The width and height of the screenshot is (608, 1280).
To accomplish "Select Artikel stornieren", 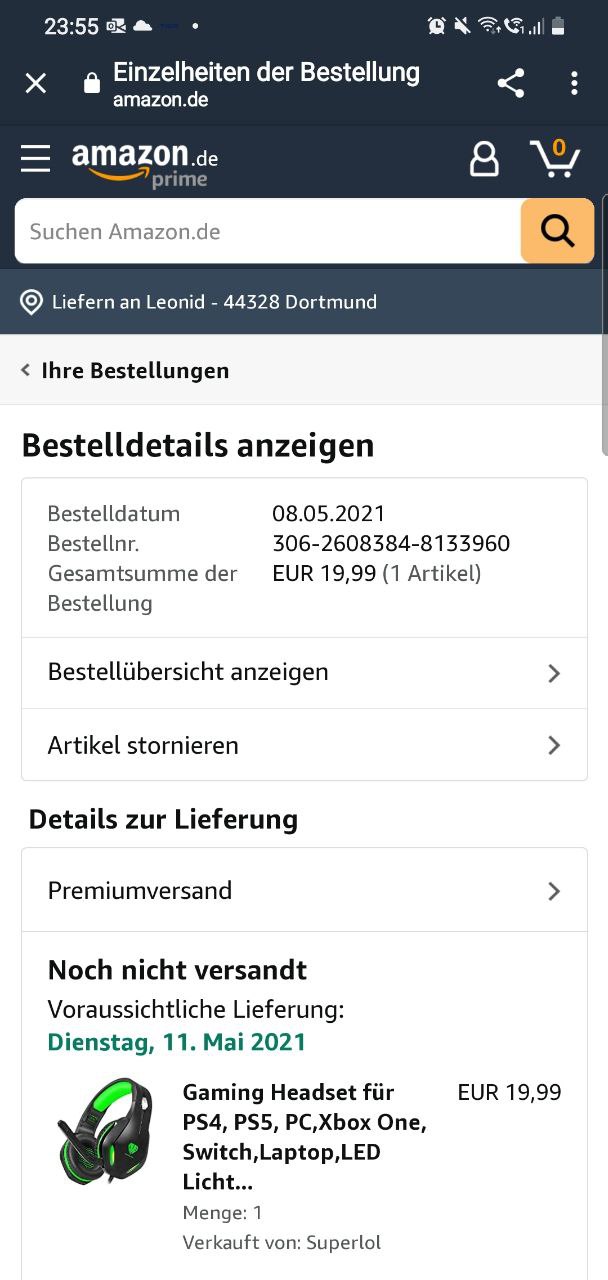I will [304, 745].
